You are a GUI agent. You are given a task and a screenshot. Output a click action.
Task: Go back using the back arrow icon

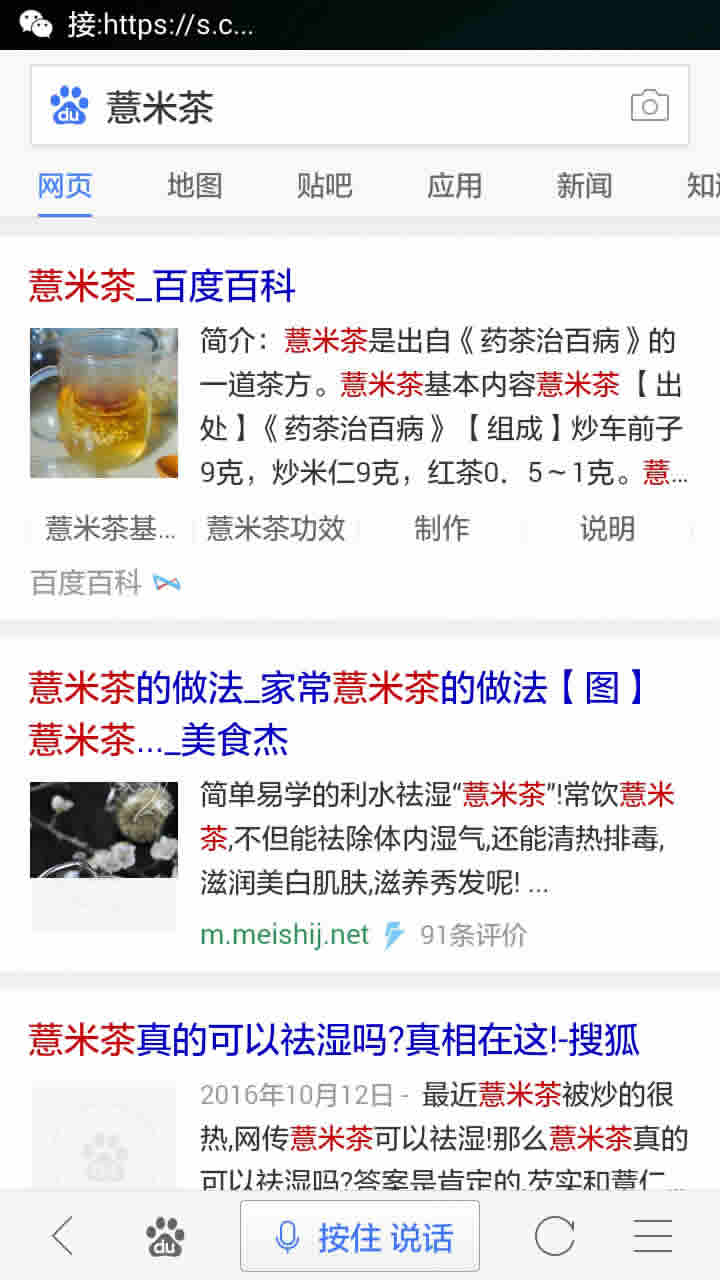coord(62,1236)
